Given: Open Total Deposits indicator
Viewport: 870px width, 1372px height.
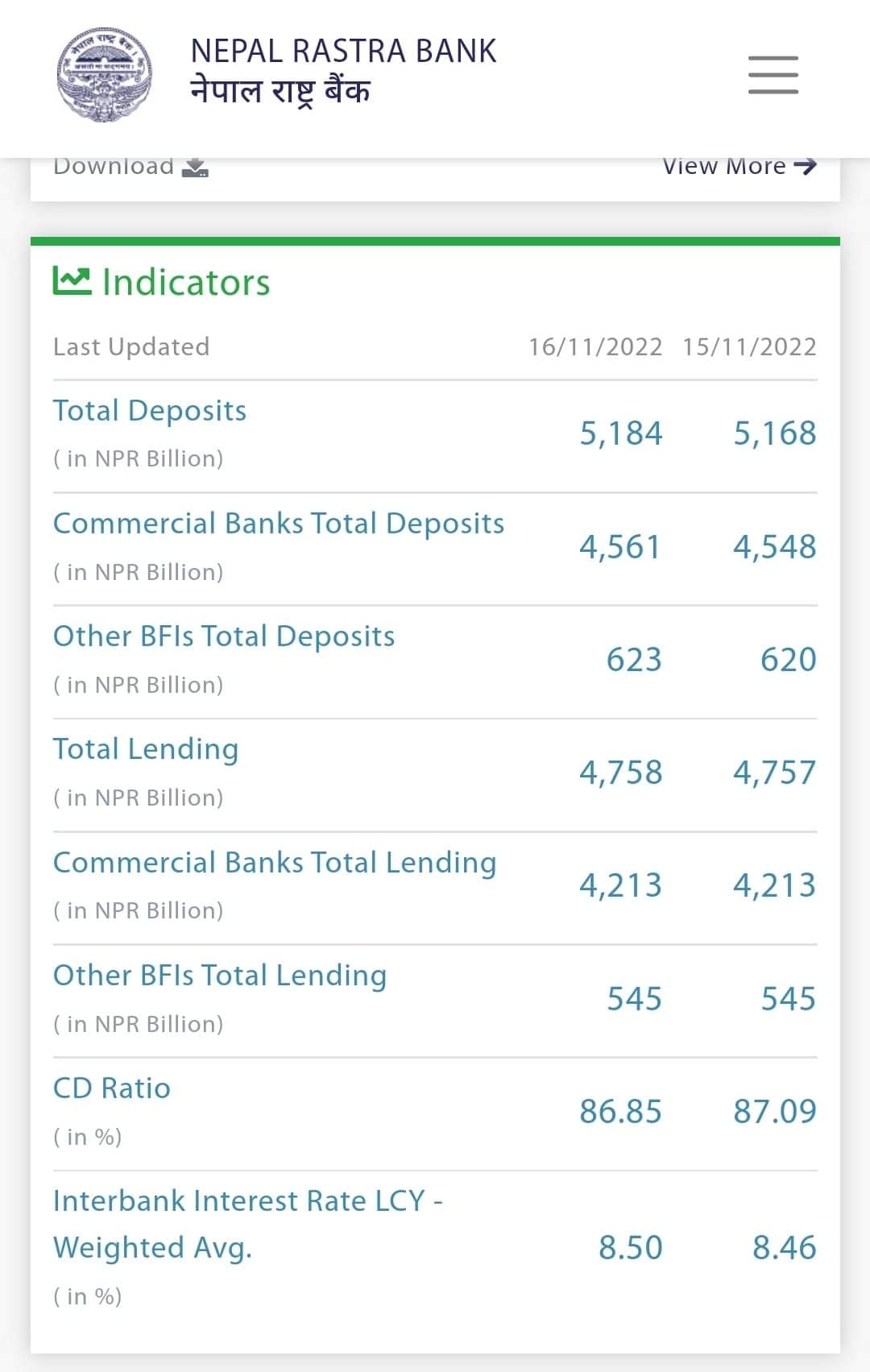Looking at the screenshot, I should pyautogui.click(x=150, y=411).
